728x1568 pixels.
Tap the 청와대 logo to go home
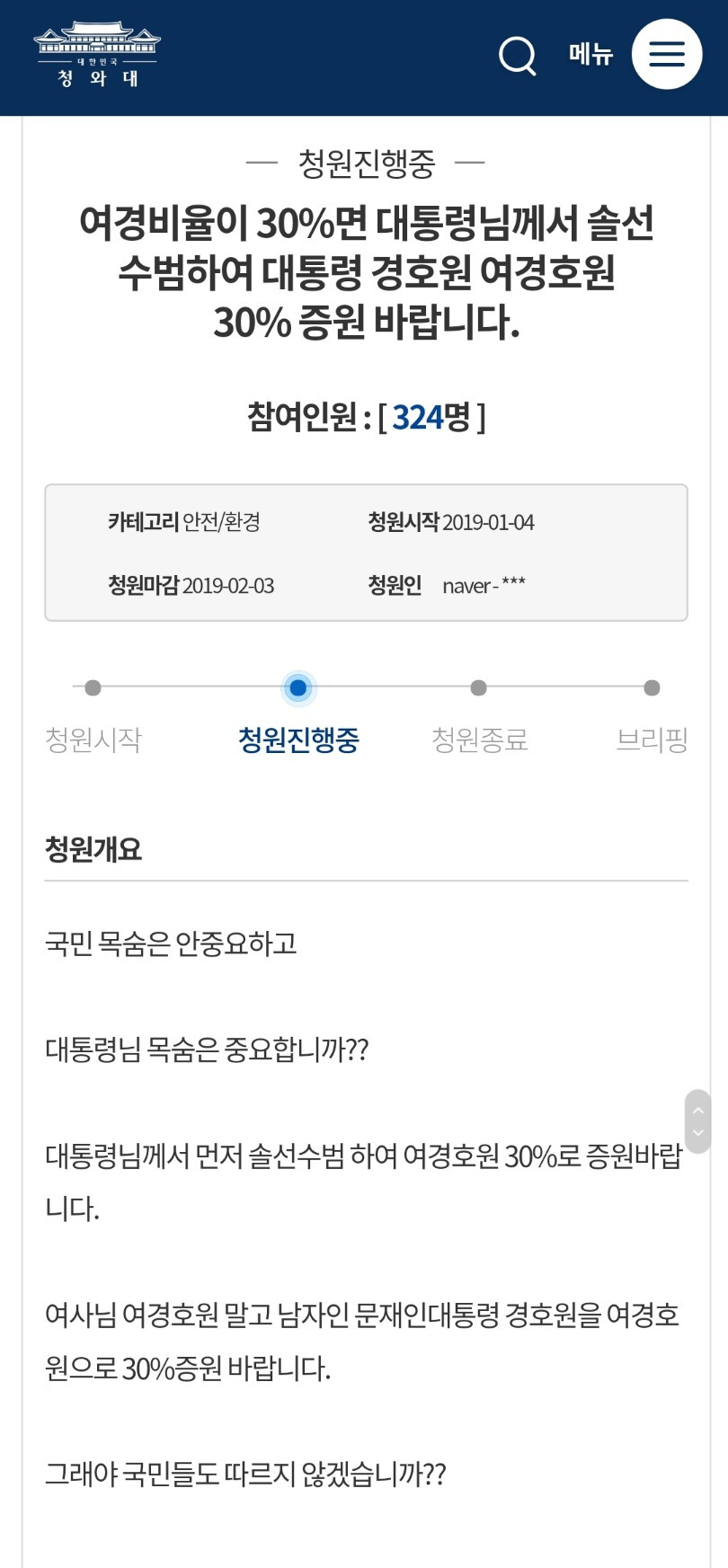pos(97,55)
